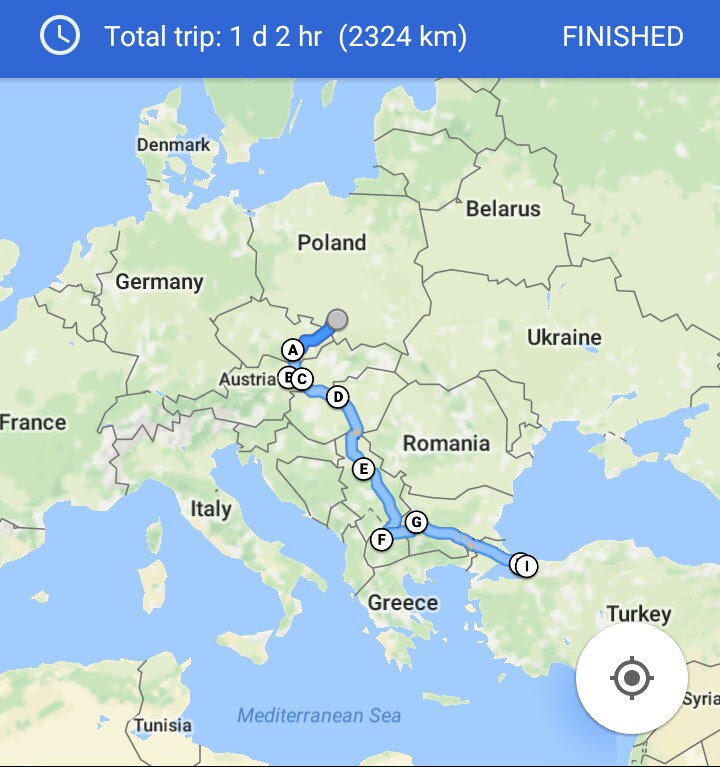Select waypoint E on the route
The width and height of the screenshot is (720, 767).
click(x=363, y=468)
